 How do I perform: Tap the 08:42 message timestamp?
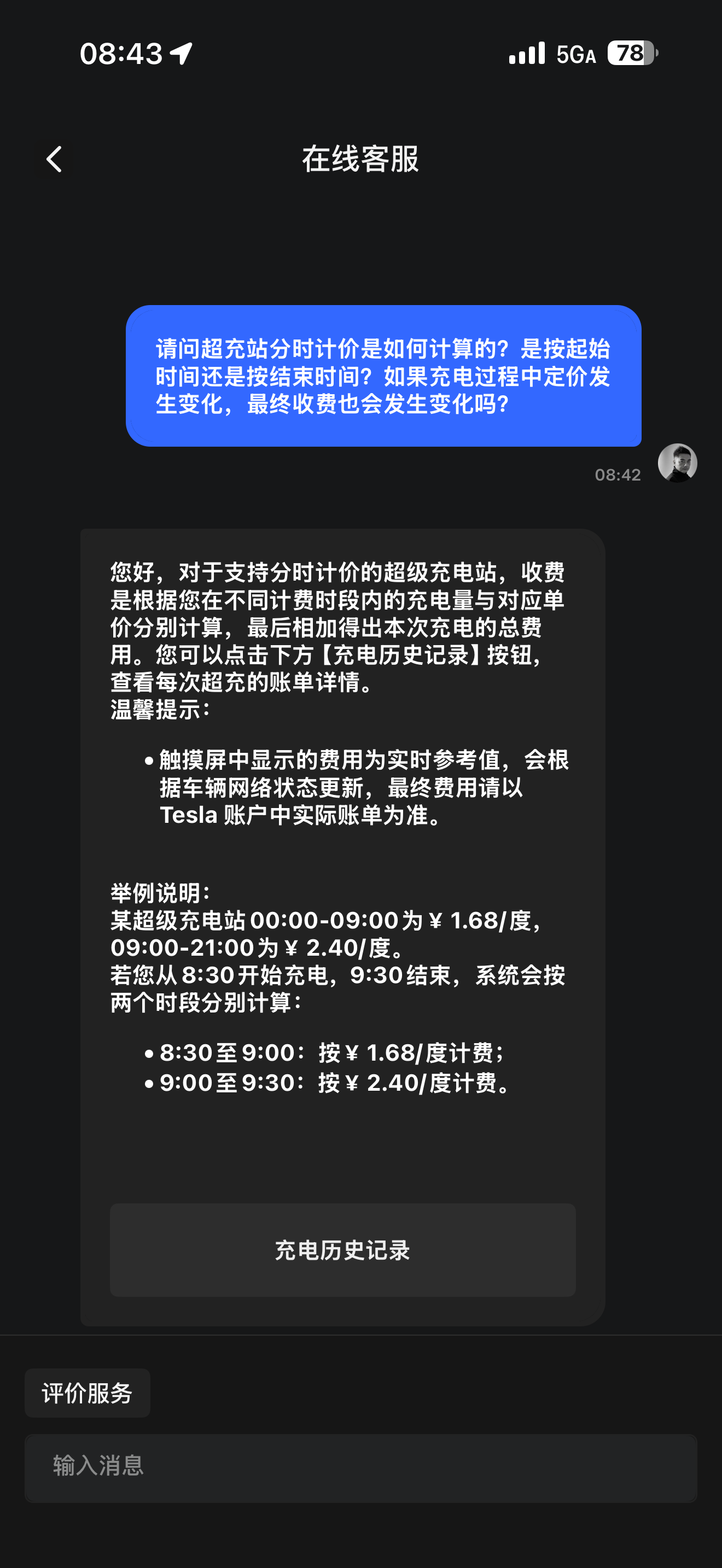(x=618, y=475)
